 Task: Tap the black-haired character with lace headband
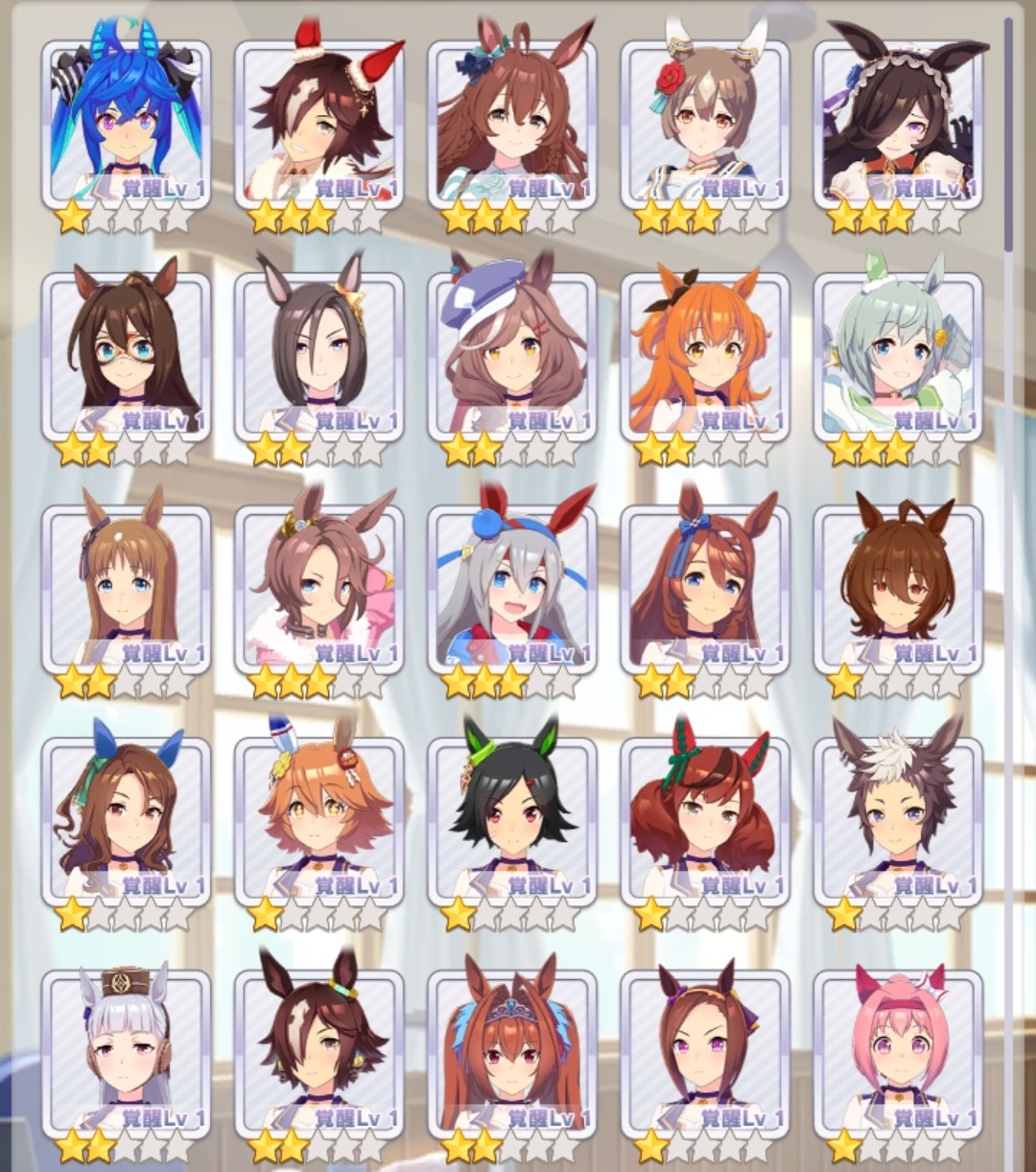click(x=897, y=125)
